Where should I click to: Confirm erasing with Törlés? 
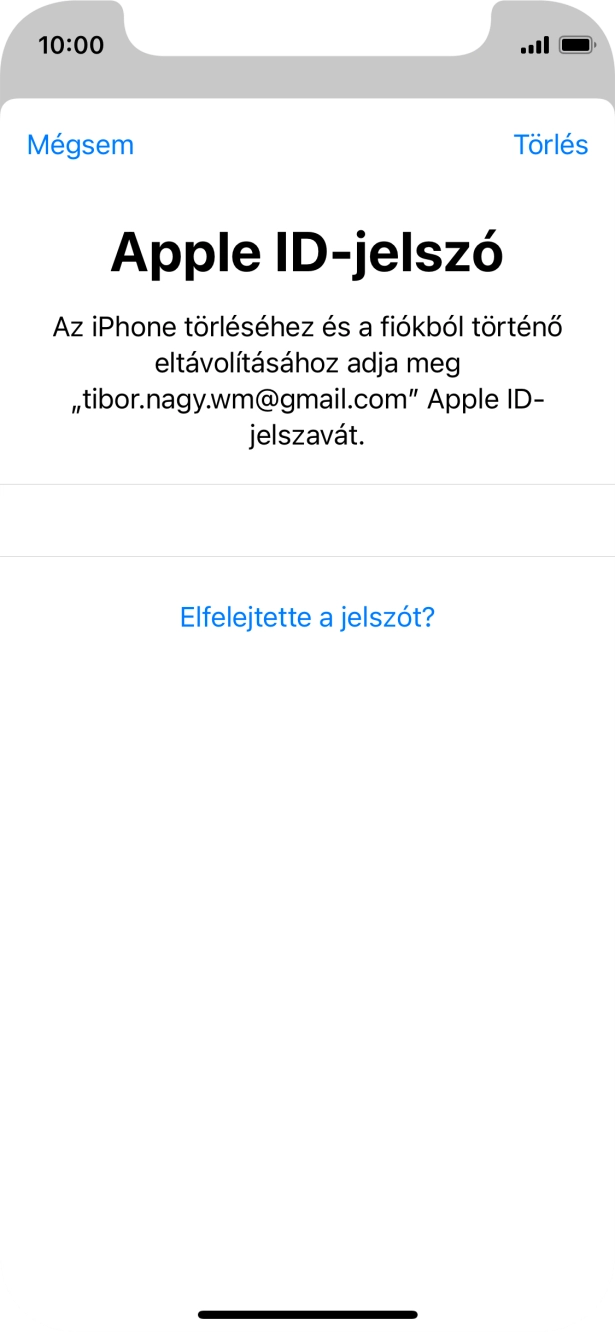tap(550, 145)
